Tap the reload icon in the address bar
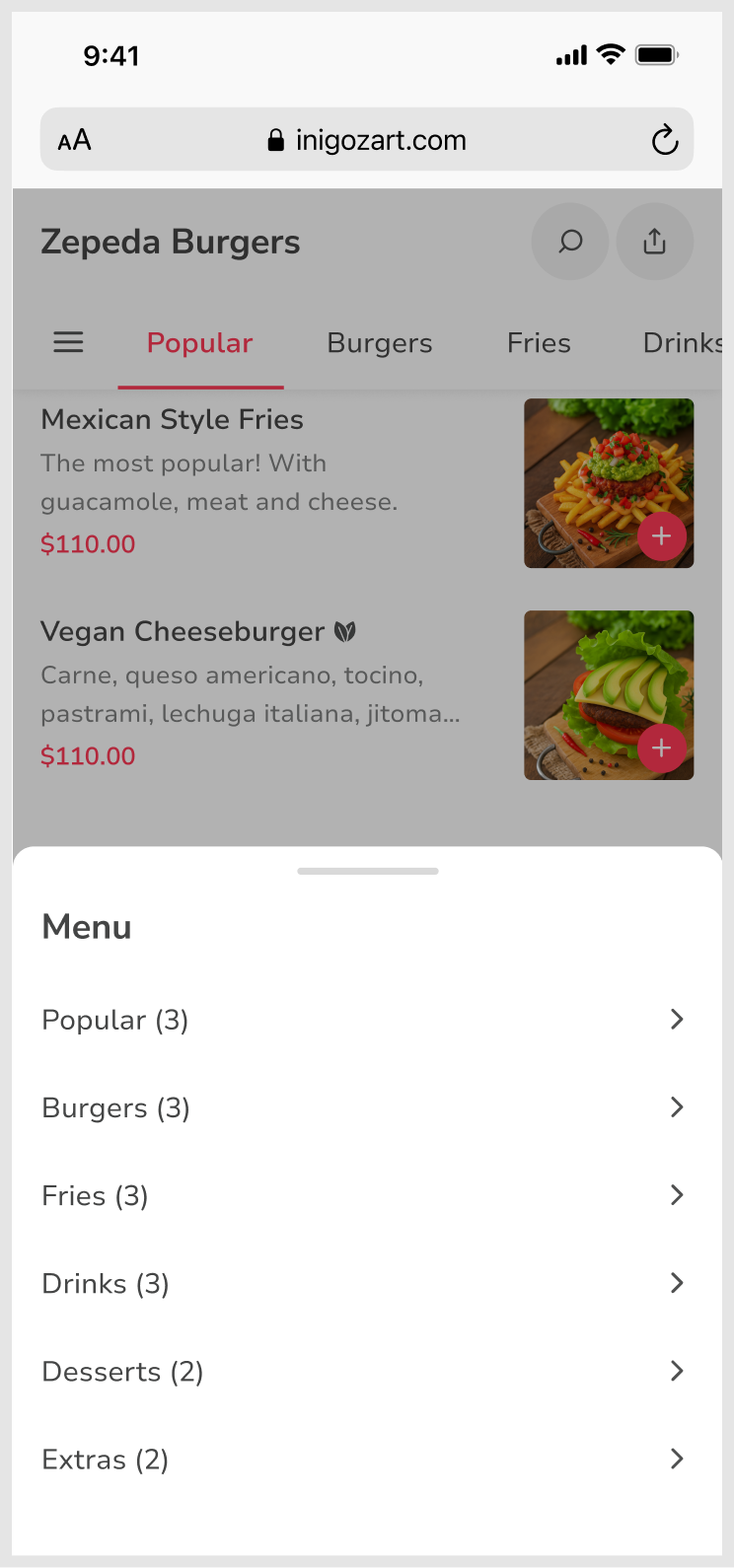Screen dimensions: 734x1568 [665, 140]
